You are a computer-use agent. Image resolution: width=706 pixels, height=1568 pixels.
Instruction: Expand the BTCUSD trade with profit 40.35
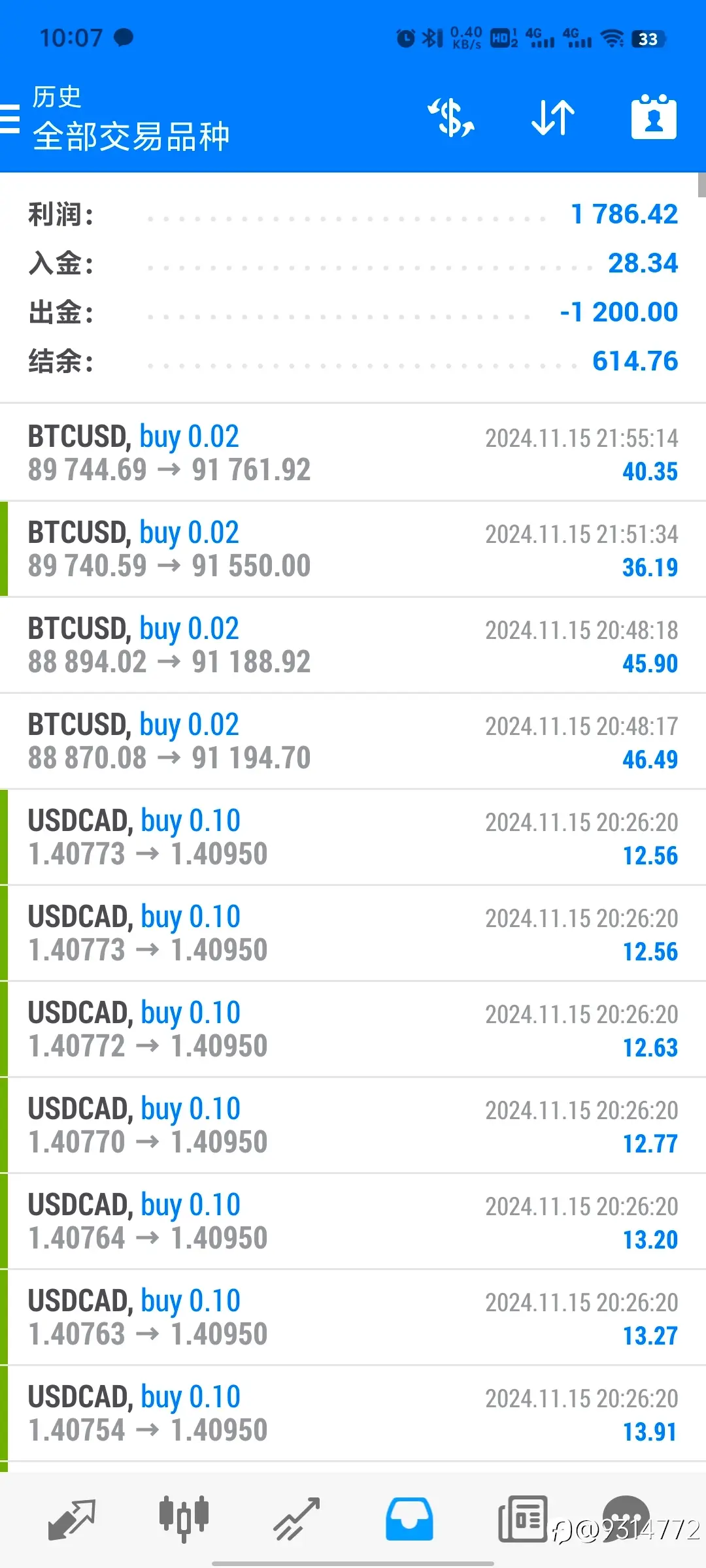click(353, 453)
